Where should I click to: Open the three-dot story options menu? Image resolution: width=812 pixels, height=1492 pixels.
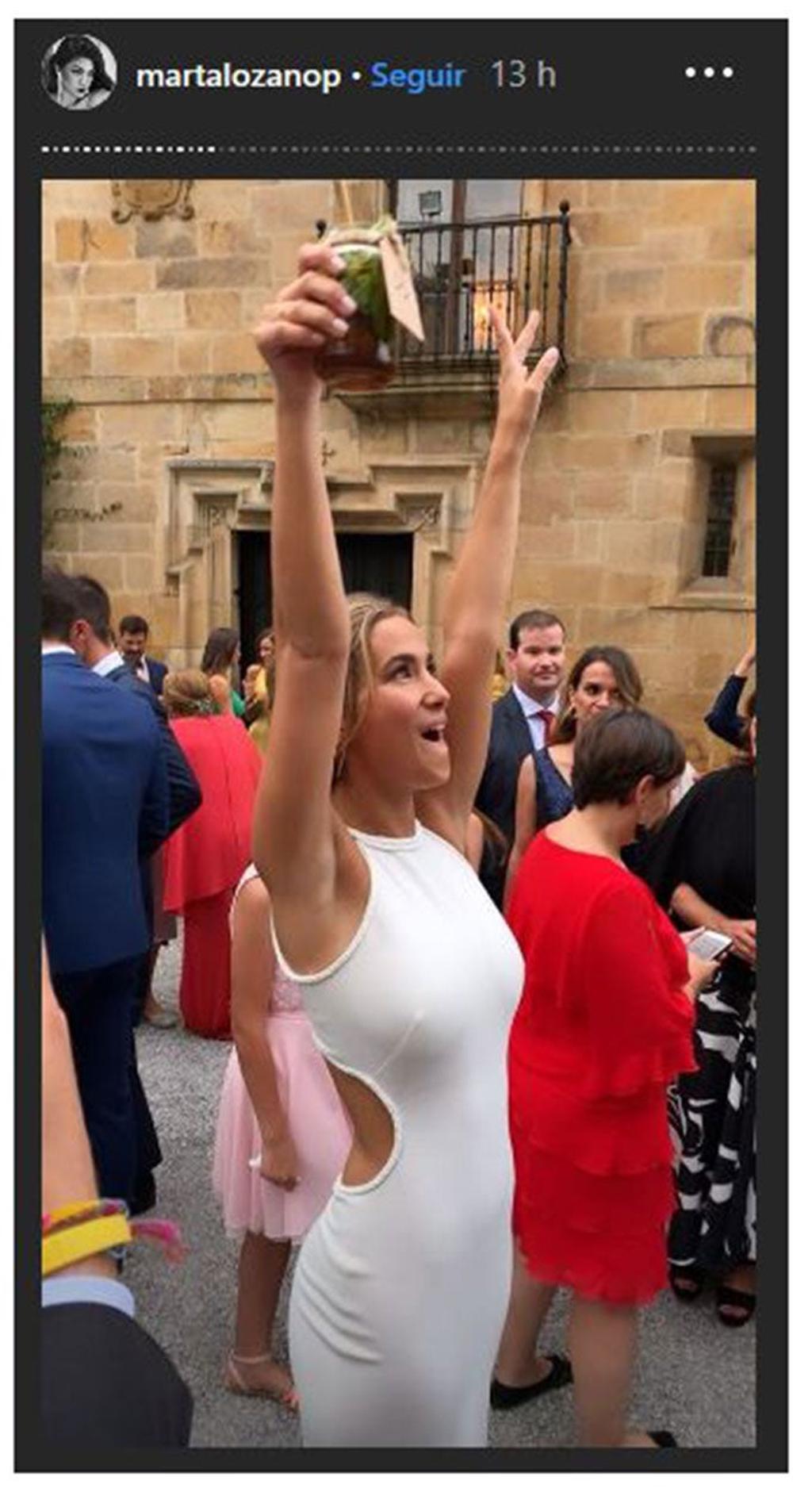(x=708, y=73)
